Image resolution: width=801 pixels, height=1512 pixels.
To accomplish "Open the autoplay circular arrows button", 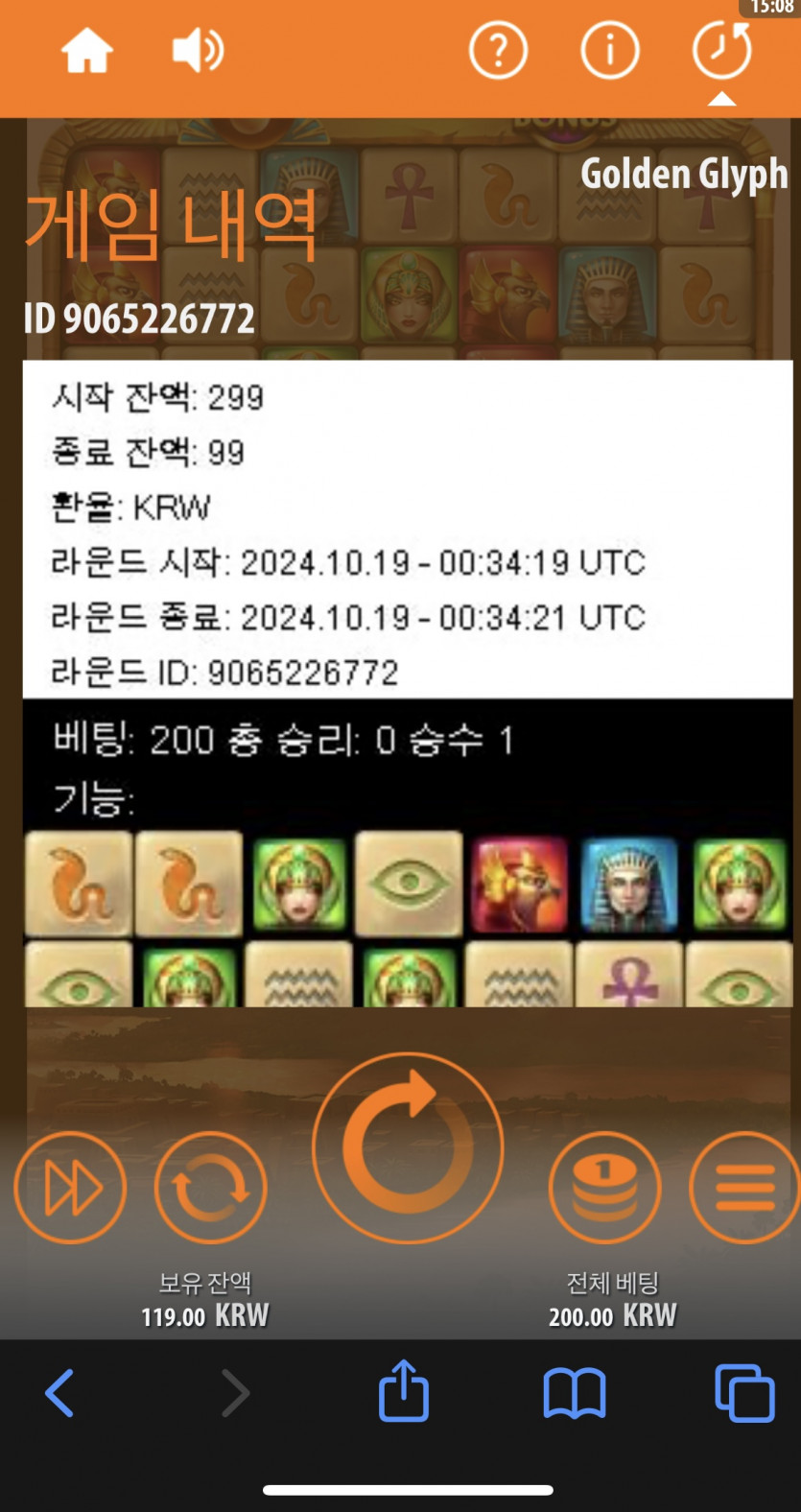I will tap(210, 1188).
